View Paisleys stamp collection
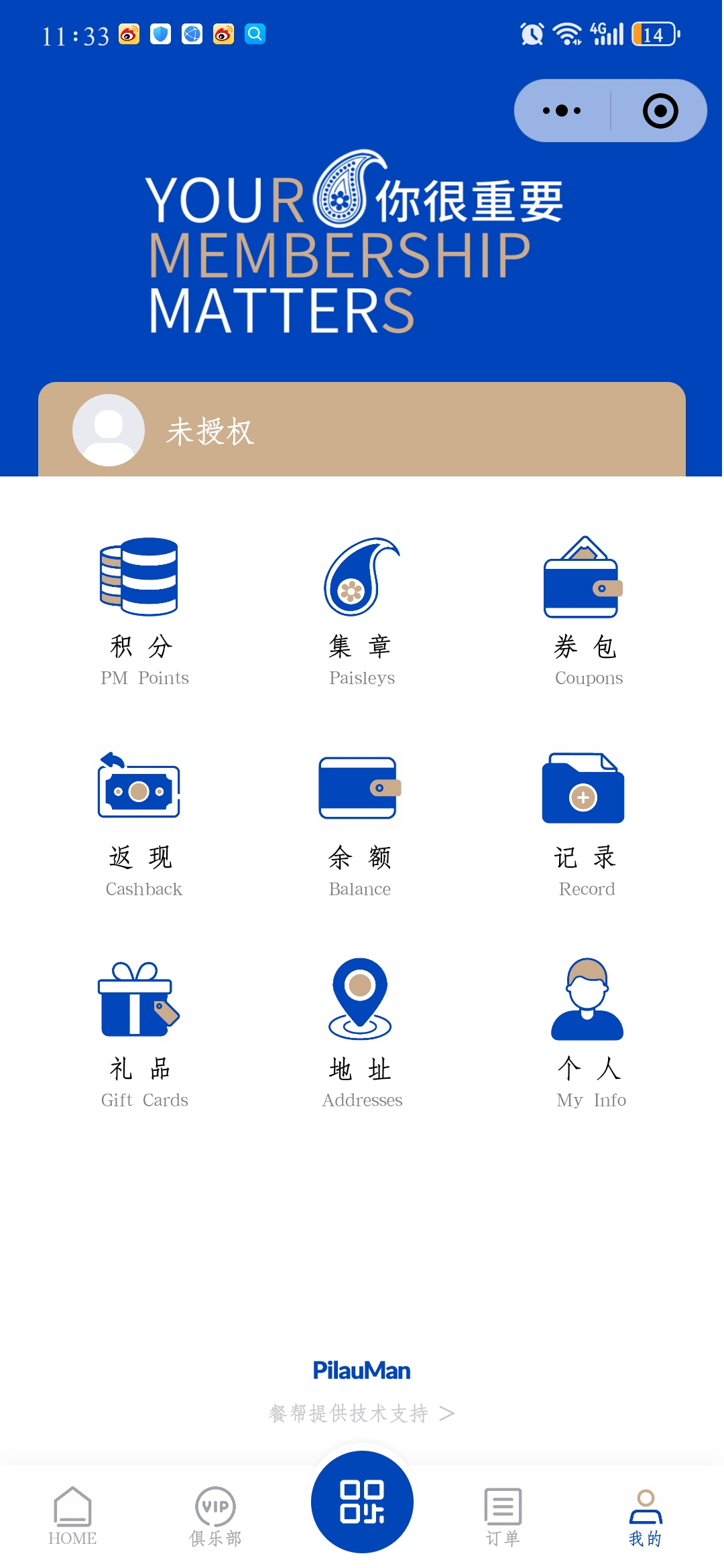The width and height of the screenshot is (724, 1568). pos(362,610)
